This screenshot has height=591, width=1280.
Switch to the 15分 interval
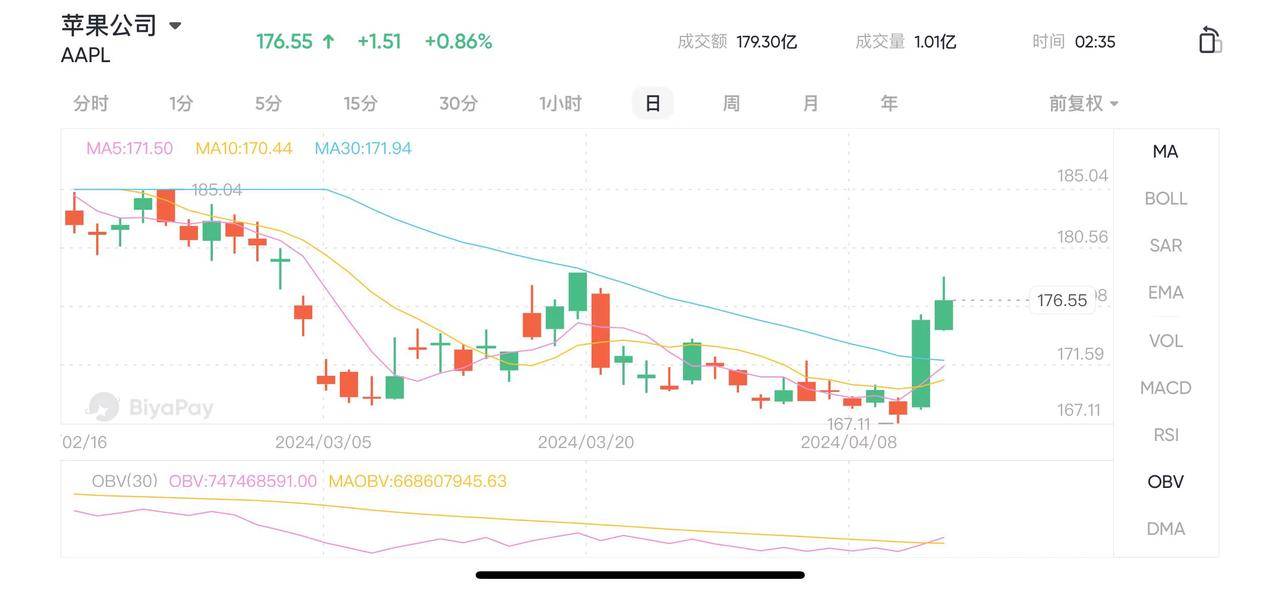(360, 103)
